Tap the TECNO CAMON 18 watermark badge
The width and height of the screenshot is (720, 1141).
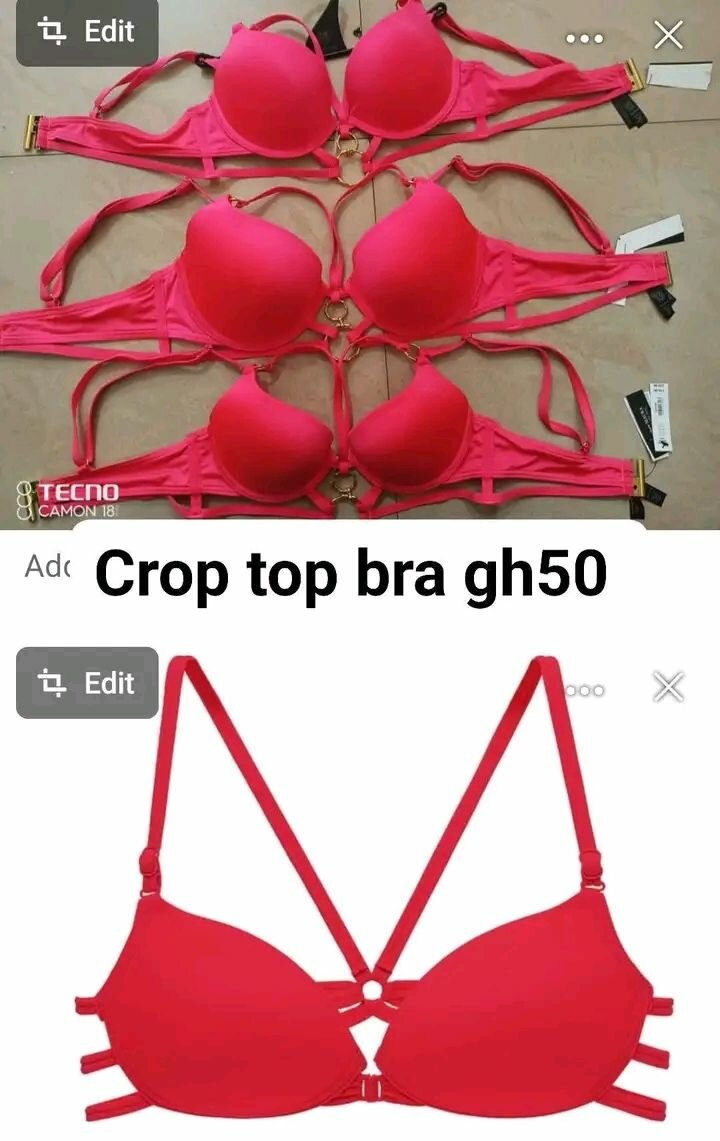pos(70,498)
